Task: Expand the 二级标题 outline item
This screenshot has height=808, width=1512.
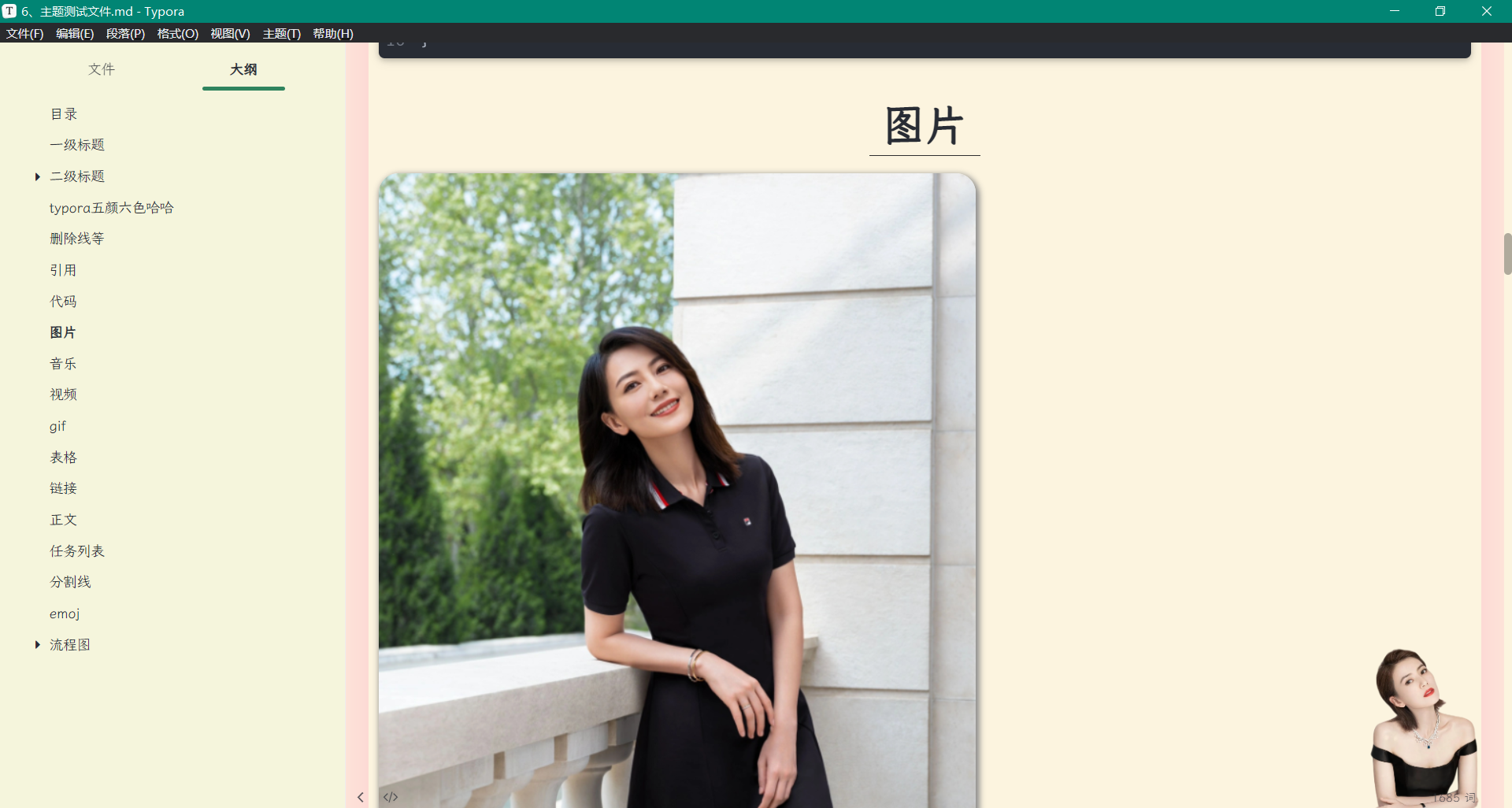Action: 37,176
